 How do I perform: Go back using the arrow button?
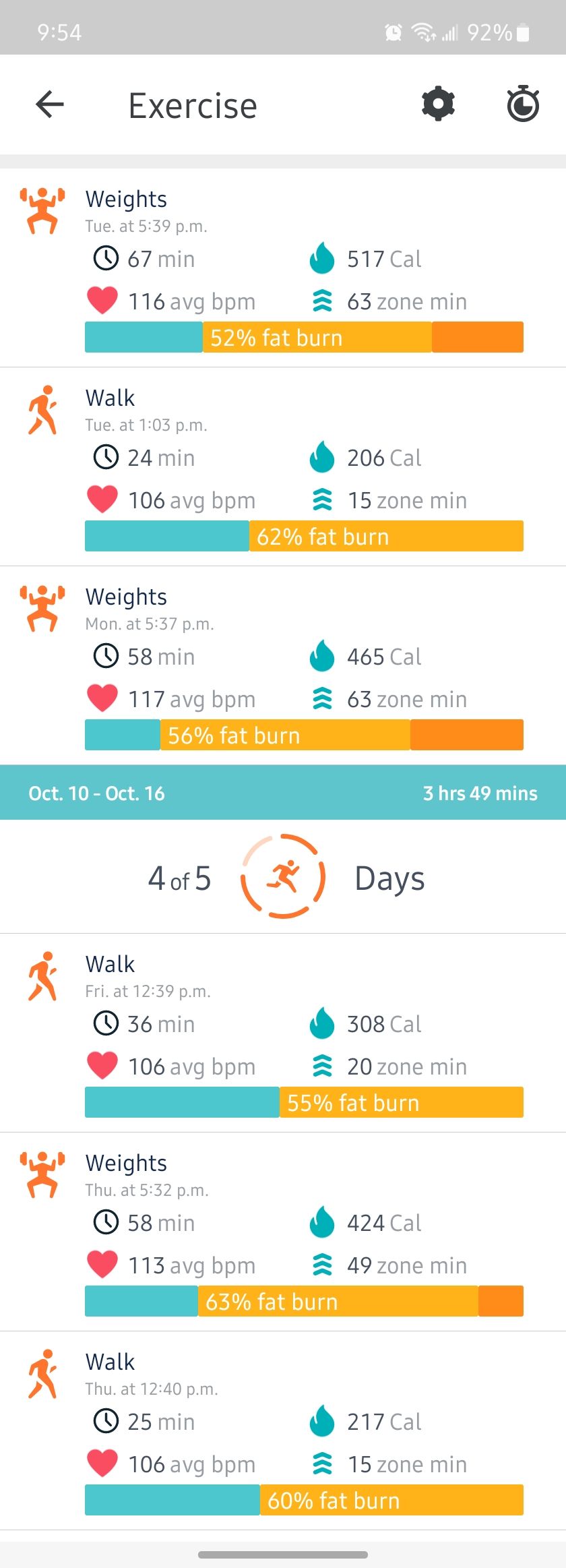pos(49,104)
